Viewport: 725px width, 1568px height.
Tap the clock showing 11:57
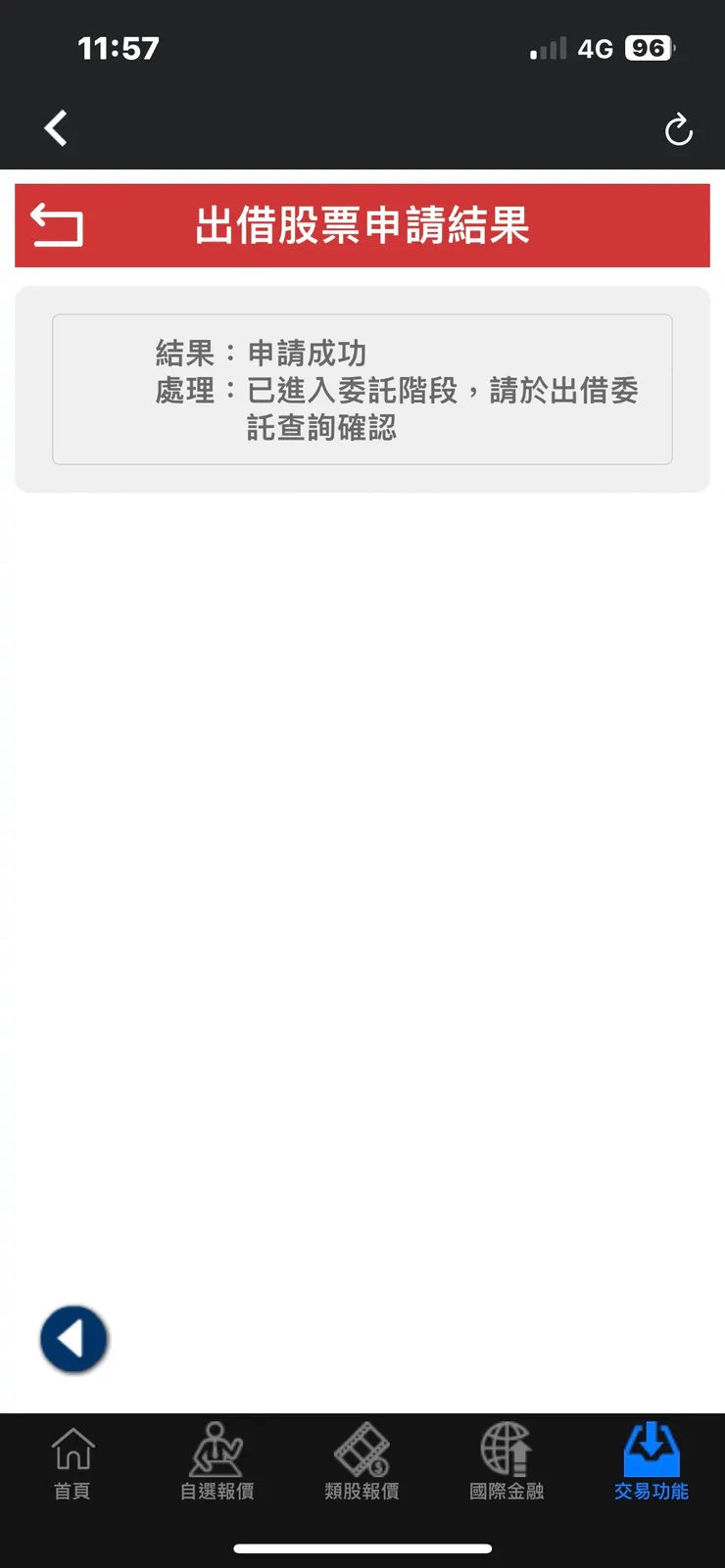point(118,46)
